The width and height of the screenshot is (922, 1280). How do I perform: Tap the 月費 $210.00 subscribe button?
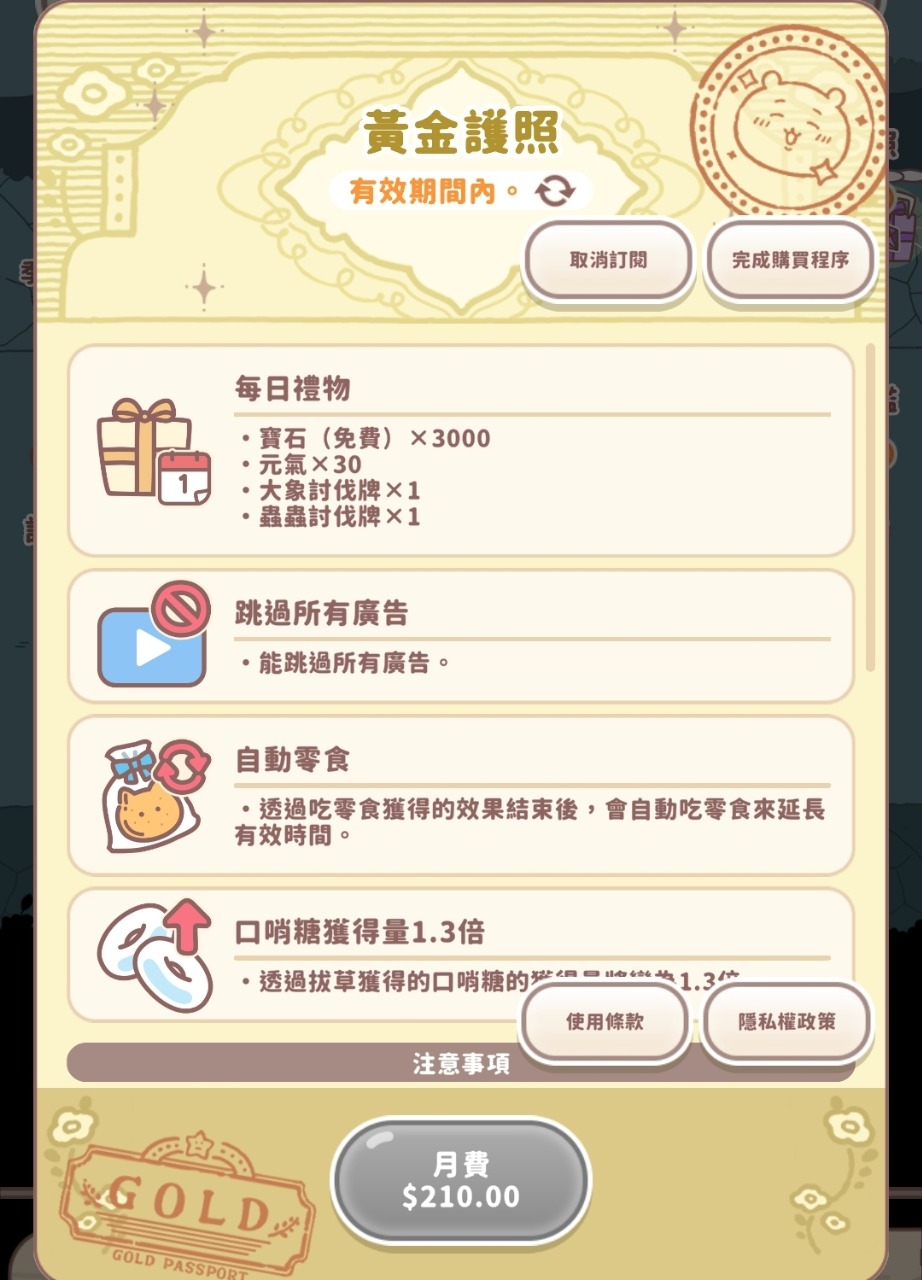click(x=461, y=1181)
